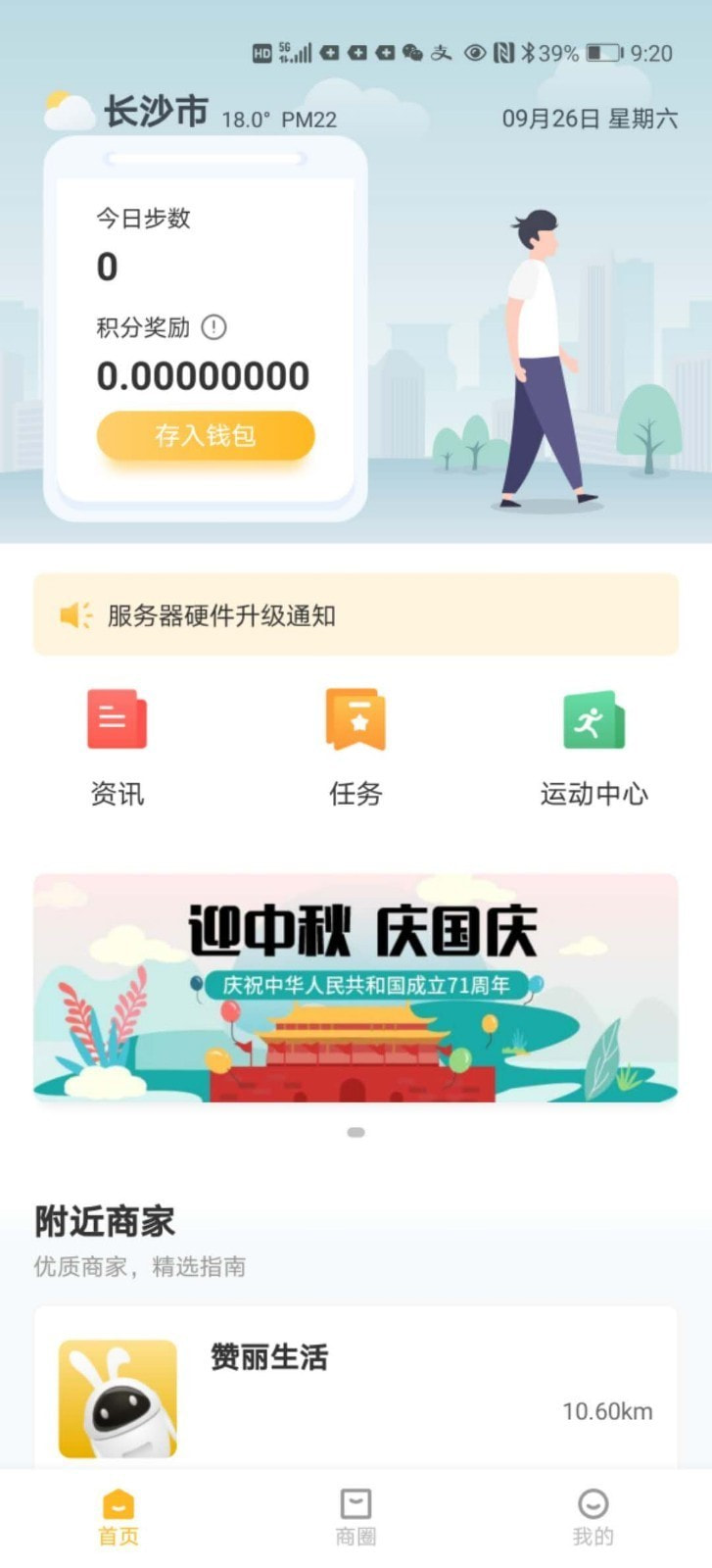The image size is (712, 1568).
Task: Go to 任务 tasks
Action: [x=356, y=747]
